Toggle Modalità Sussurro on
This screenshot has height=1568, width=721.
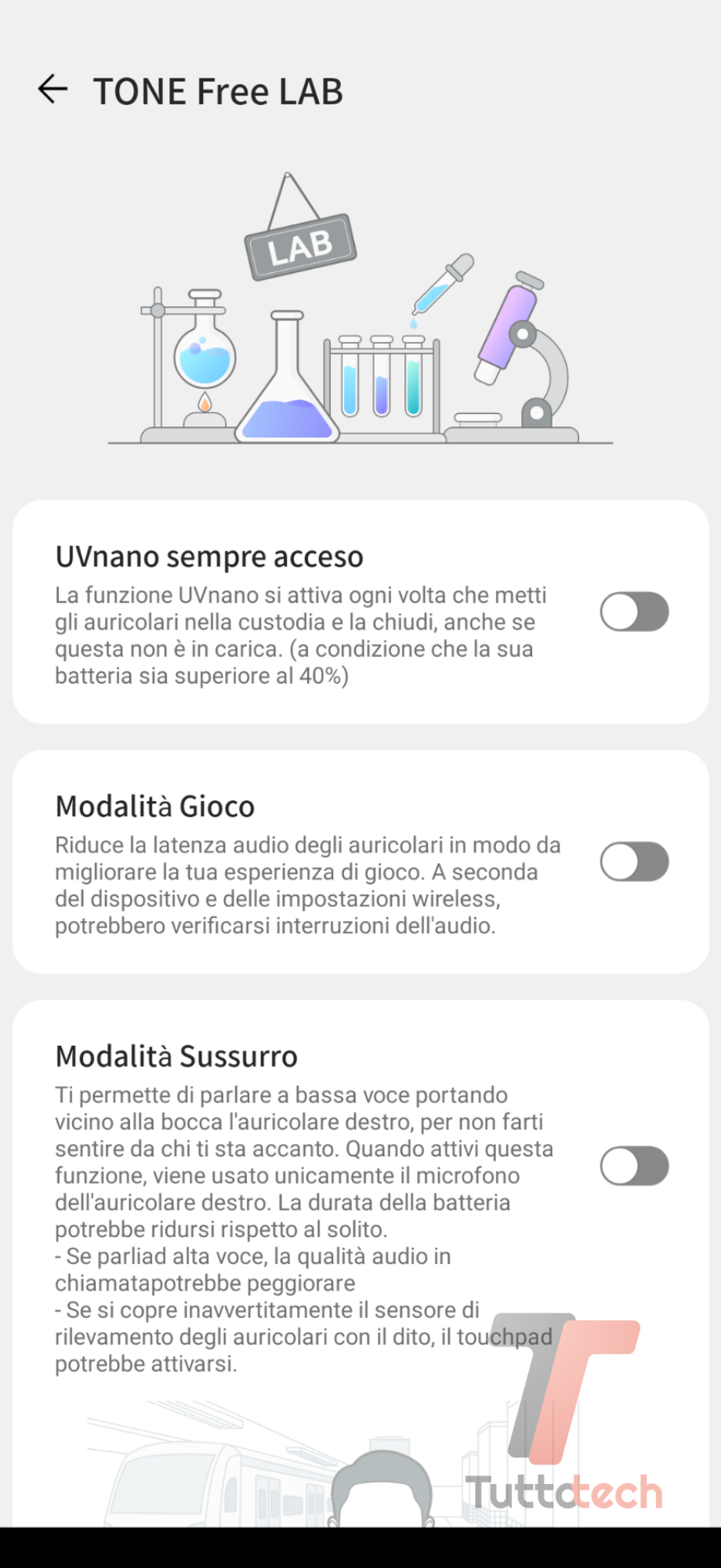tap(634, 1166)
